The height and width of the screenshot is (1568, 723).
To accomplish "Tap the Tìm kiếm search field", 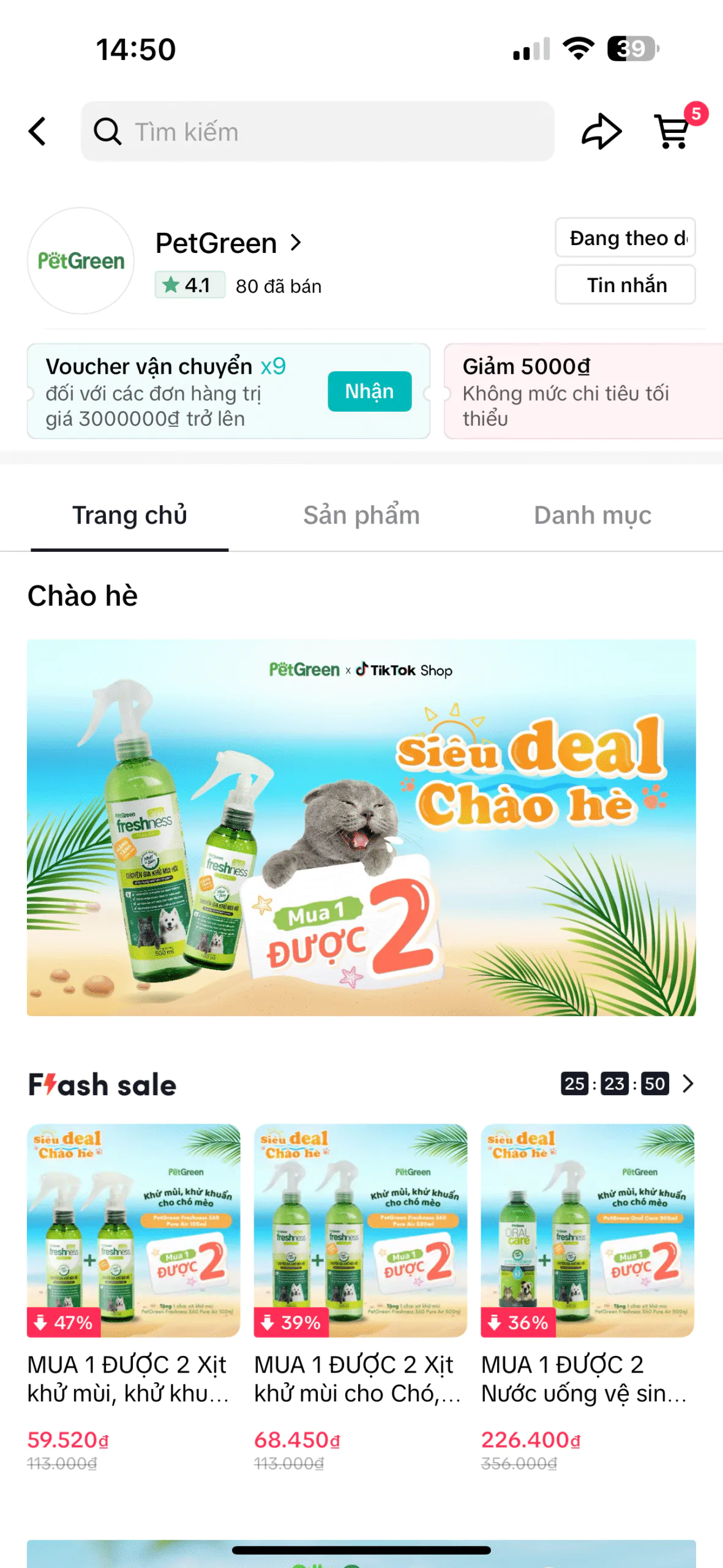I will (x=317, y=132).
